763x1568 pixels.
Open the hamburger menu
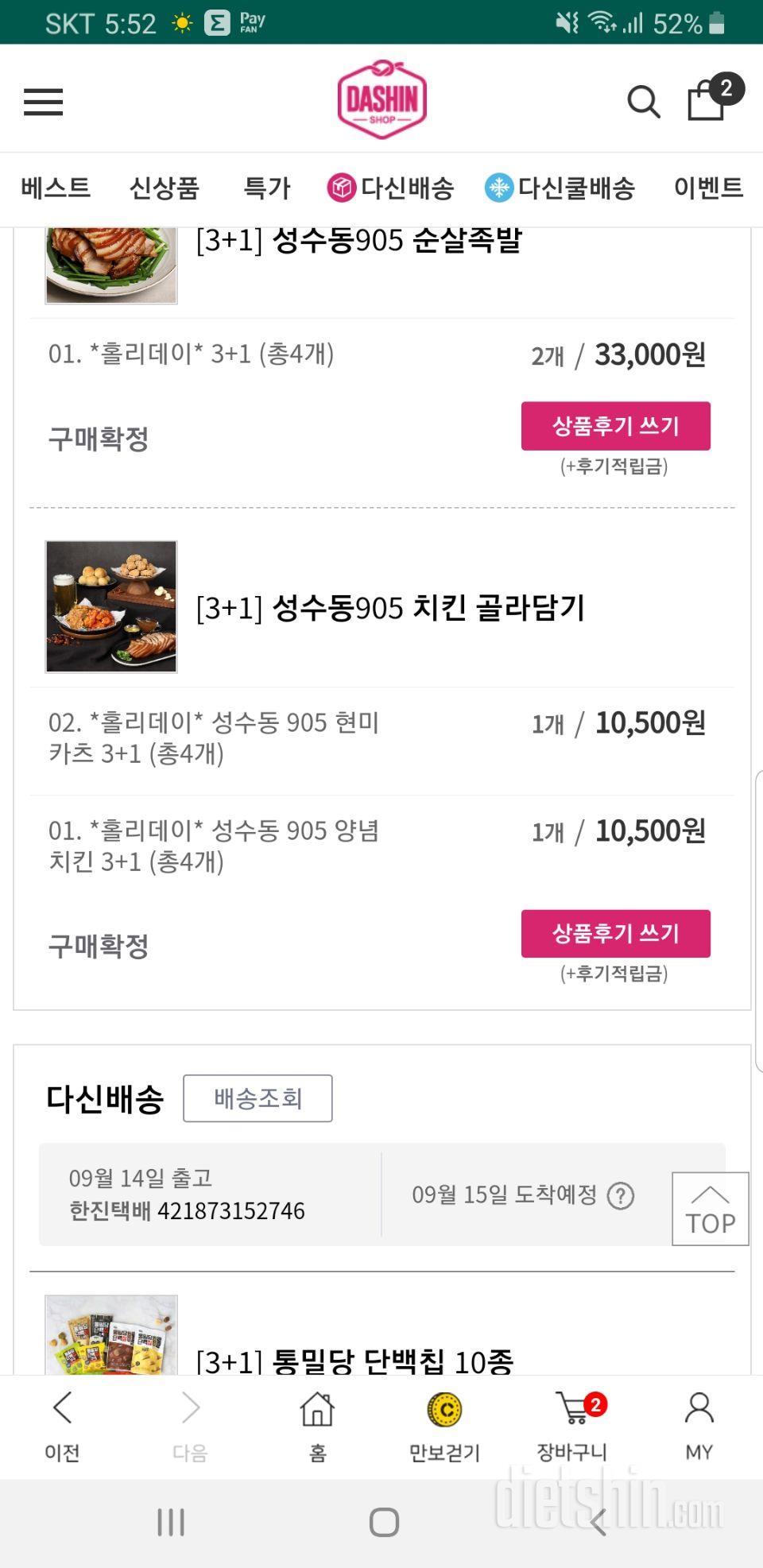pos(42,101)
